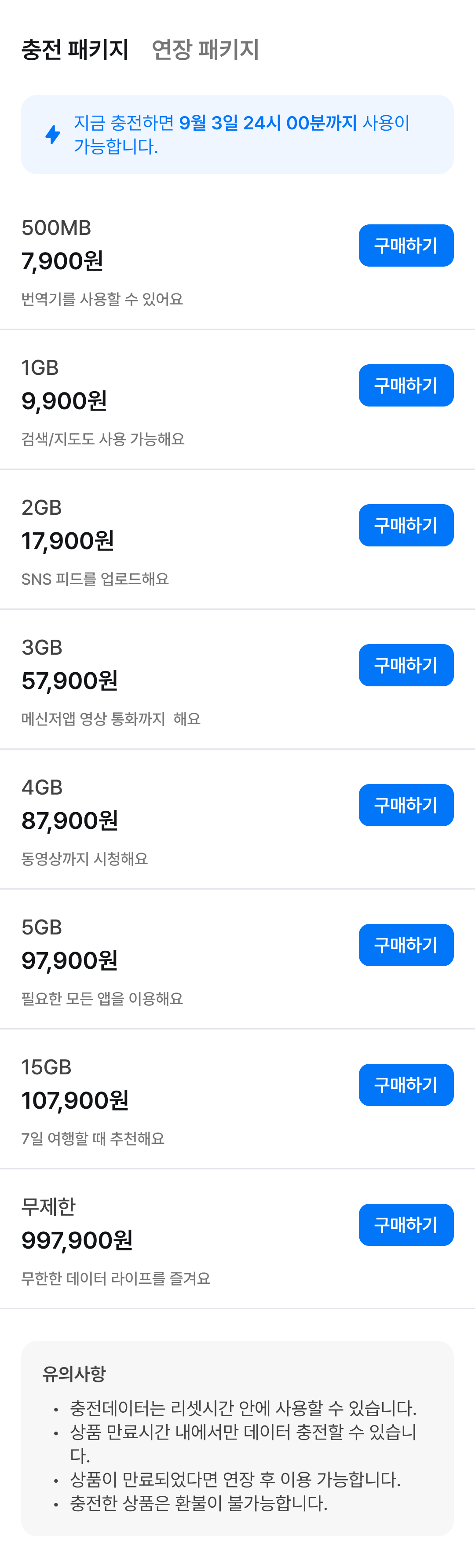Choose 구매하기 for the 5GB package
This screenshot has width=475, height=1568.
(x=406, y=945)
